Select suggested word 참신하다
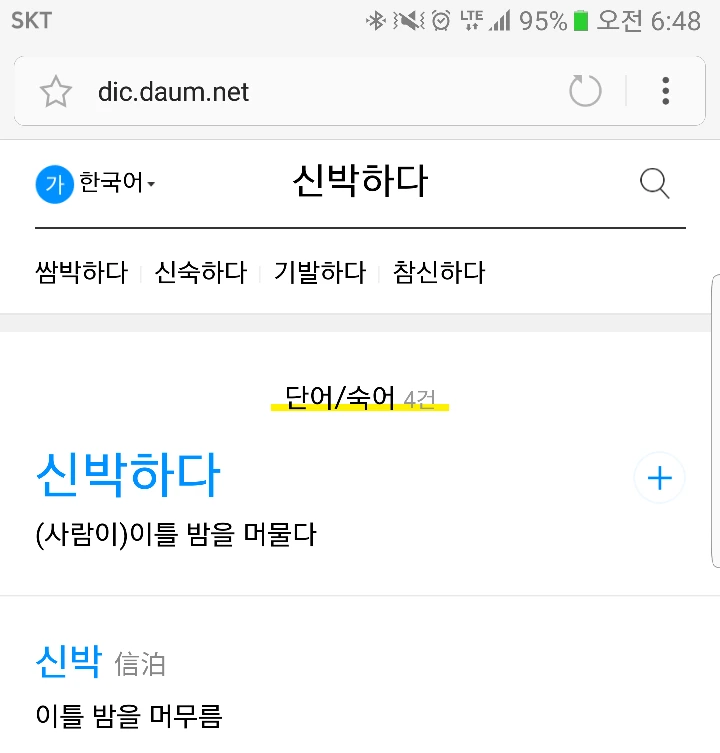720x753 pixels. pyautogui.click(x=438, y=272)
